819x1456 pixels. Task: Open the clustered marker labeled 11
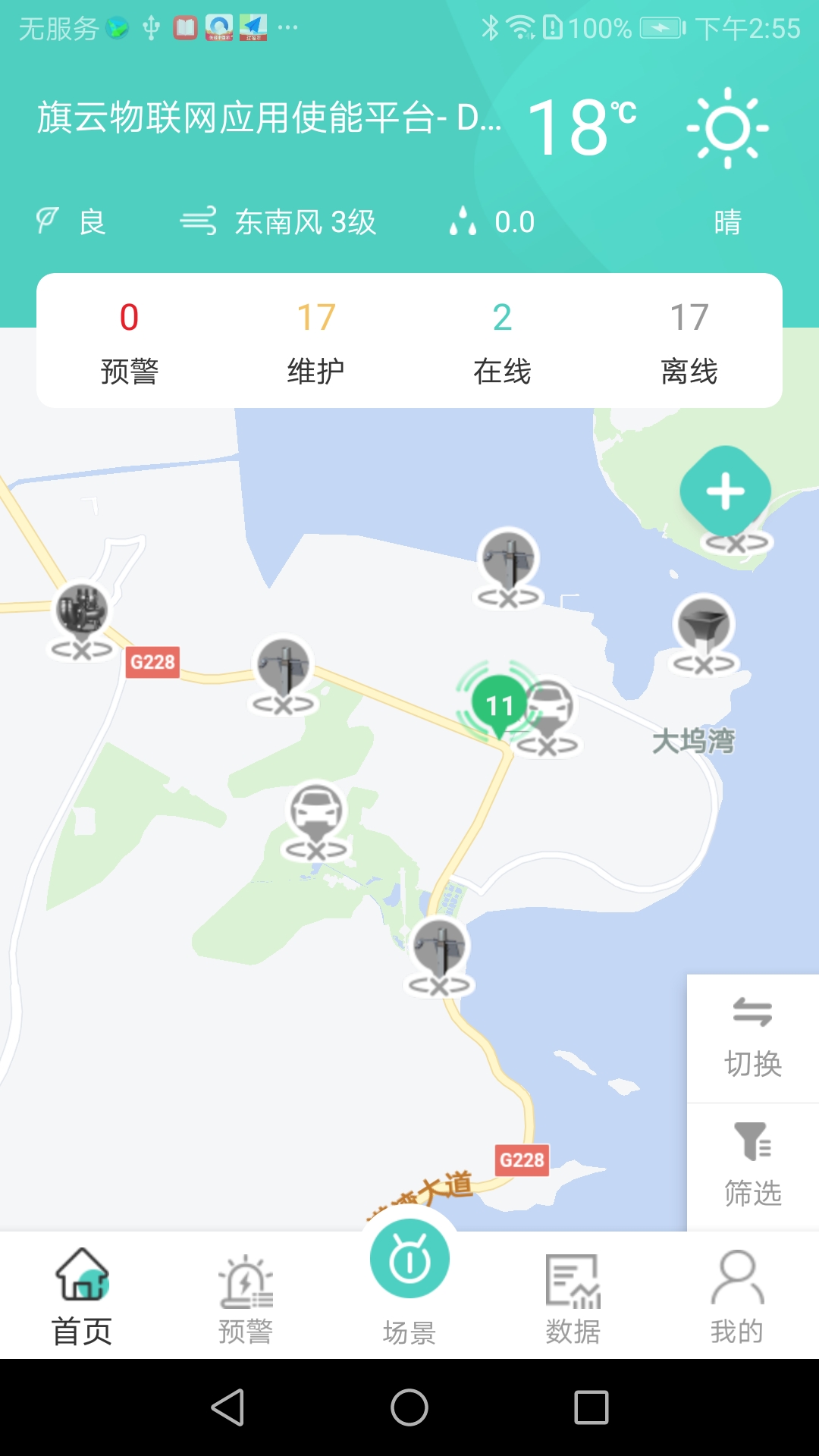498,704
